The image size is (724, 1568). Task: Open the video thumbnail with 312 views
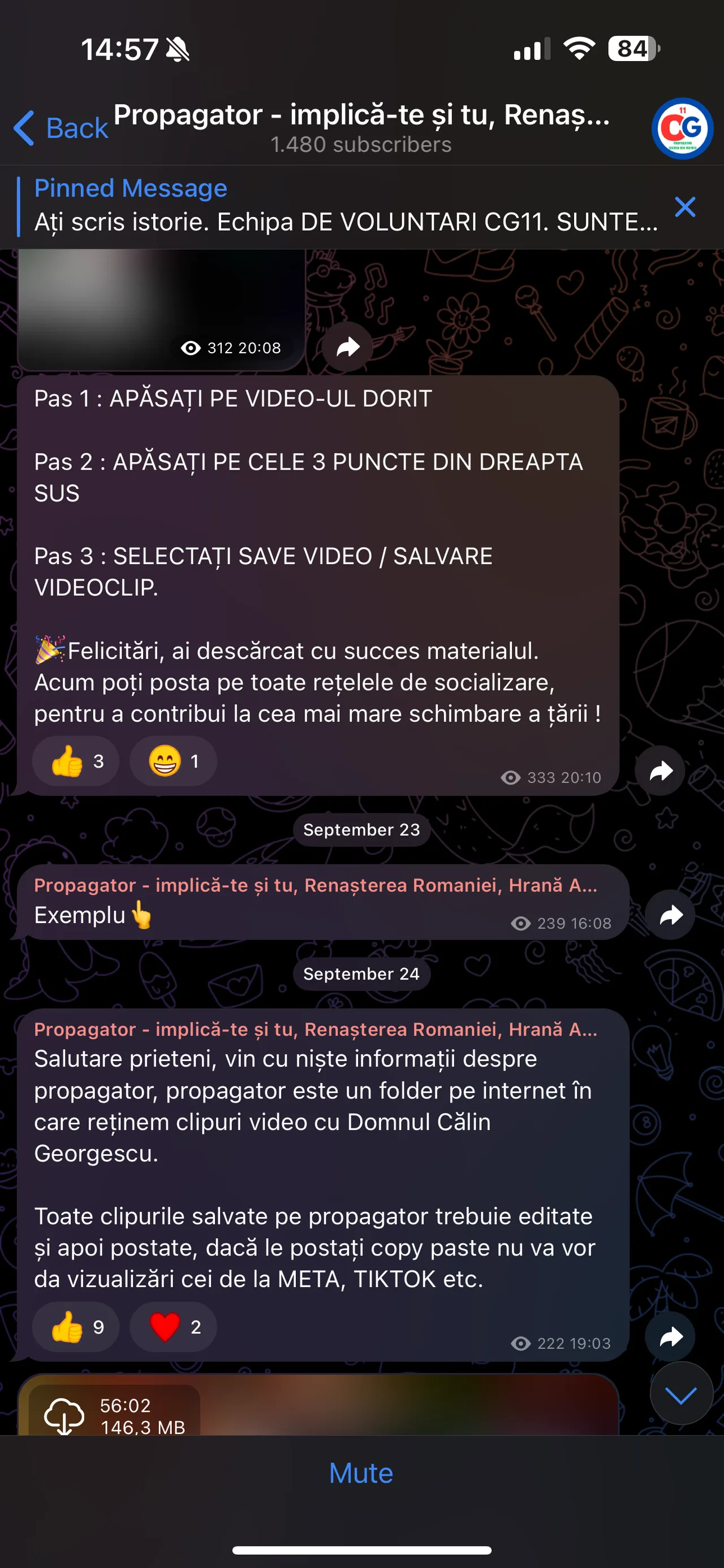click(161, 307)
